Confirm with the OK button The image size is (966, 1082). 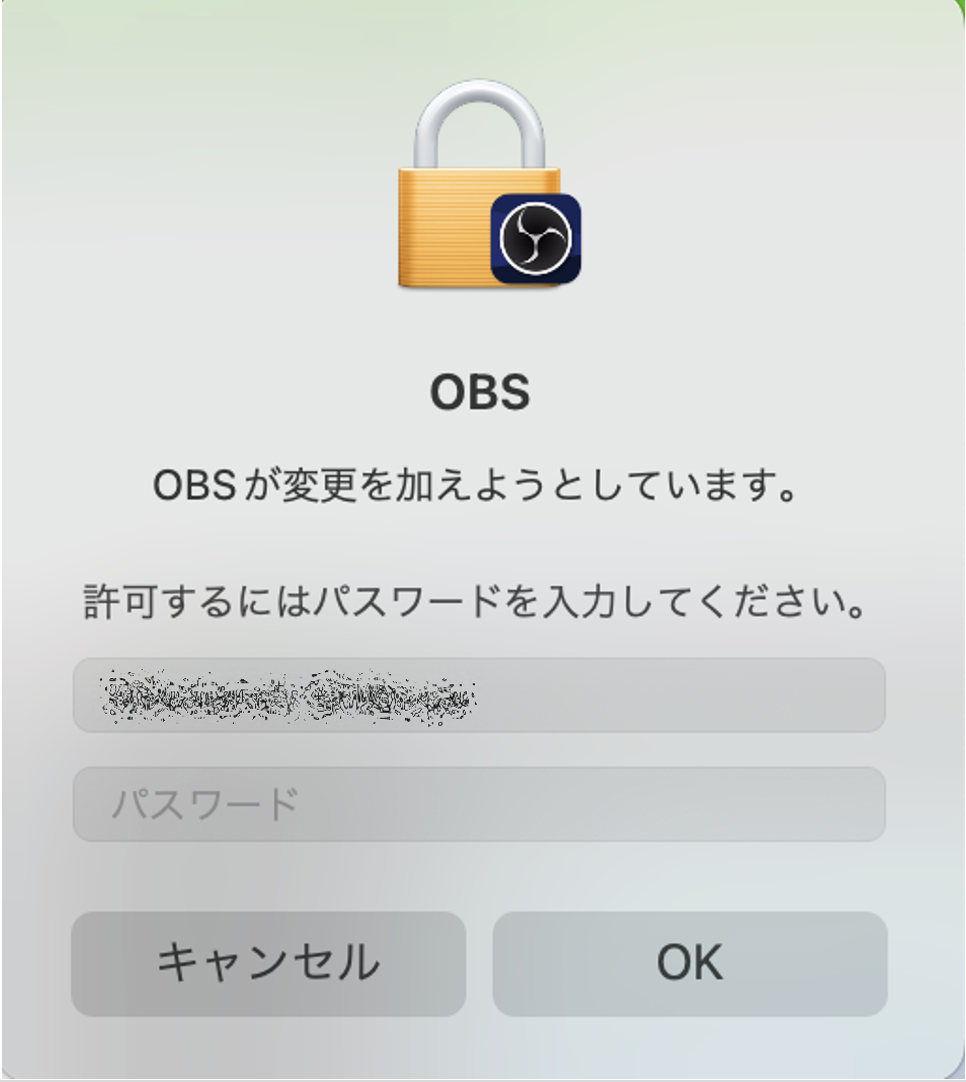[689, 963]
